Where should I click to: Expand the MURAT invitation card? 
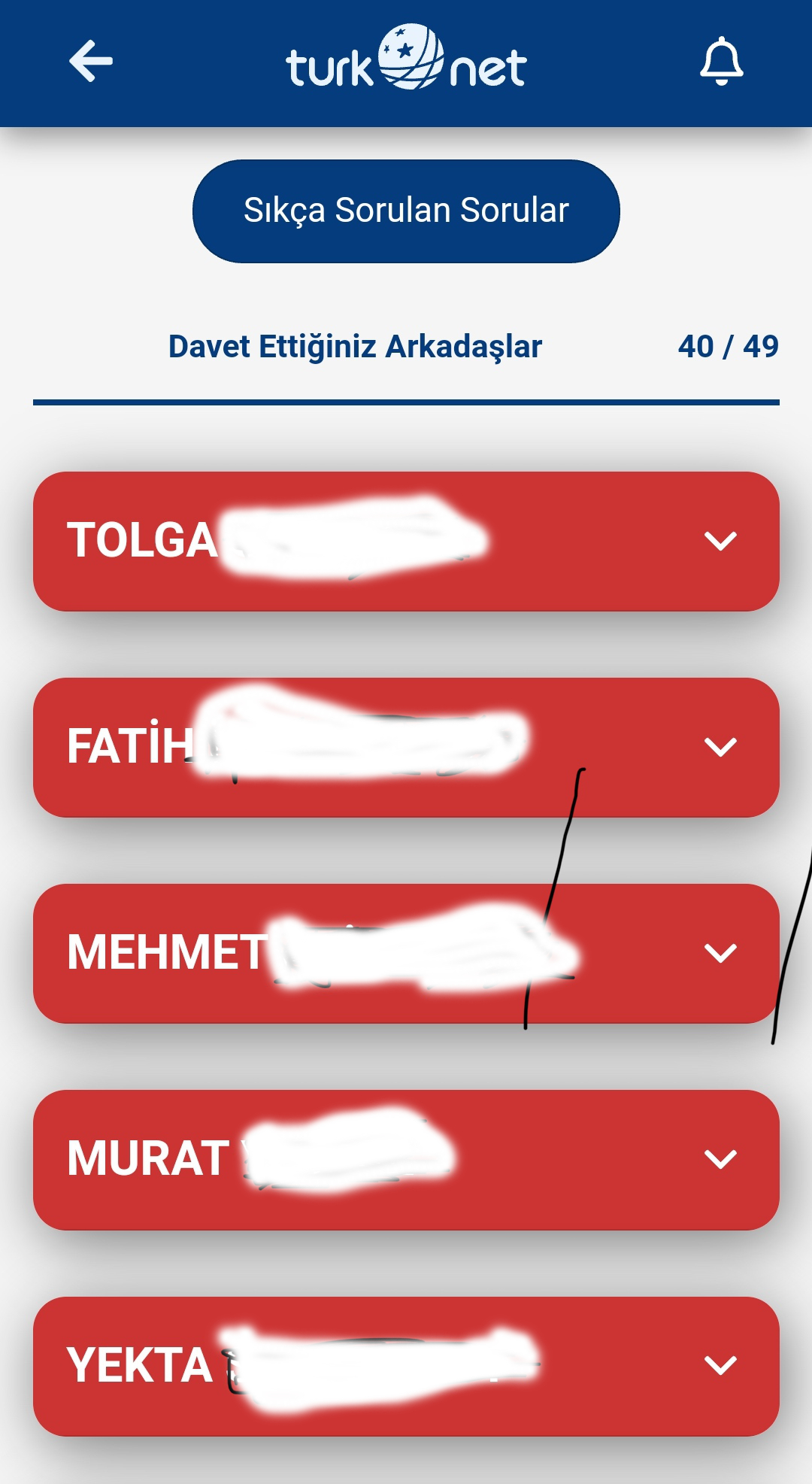coord(406,1159)
